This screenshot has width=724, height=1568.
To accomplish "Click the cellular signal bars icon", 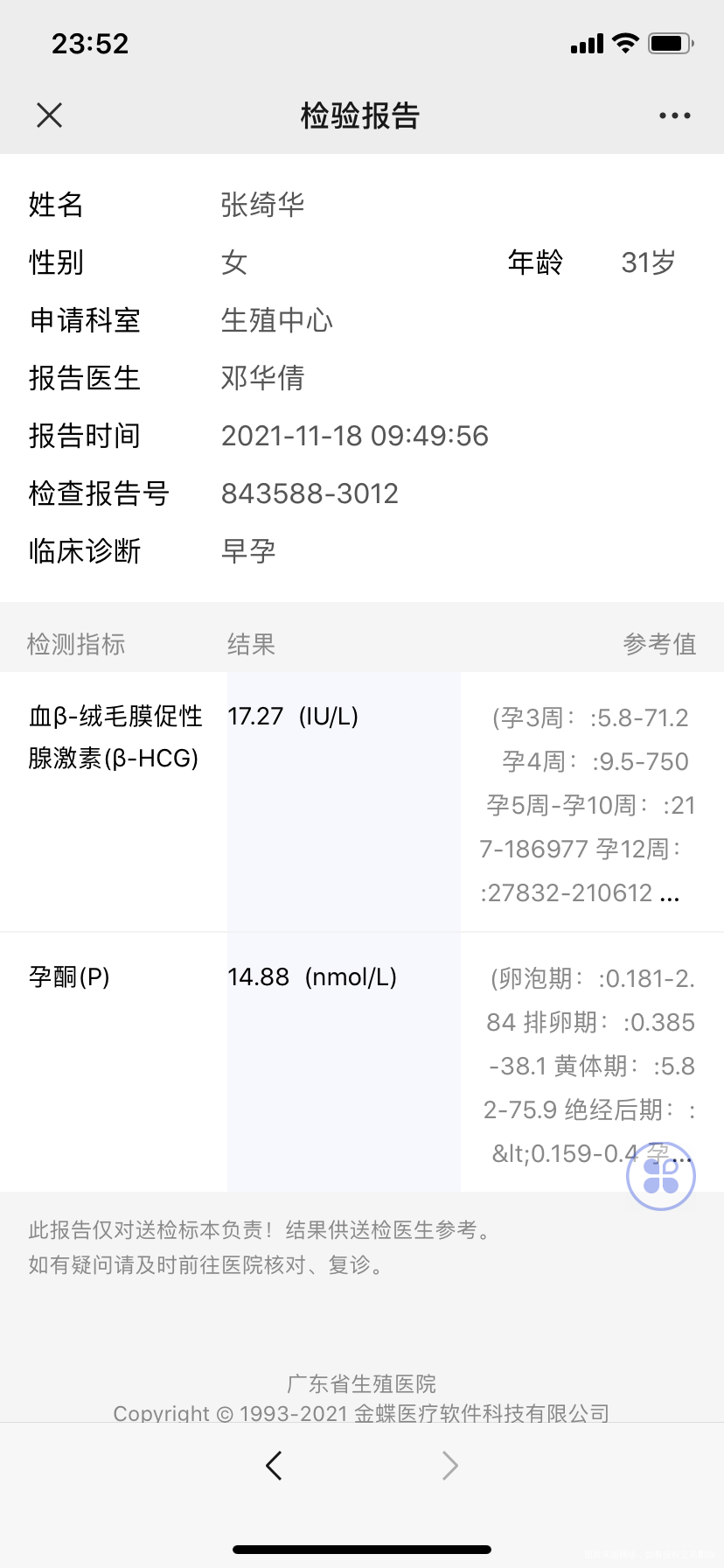I will pyautogui.click(x=587, y=42).
